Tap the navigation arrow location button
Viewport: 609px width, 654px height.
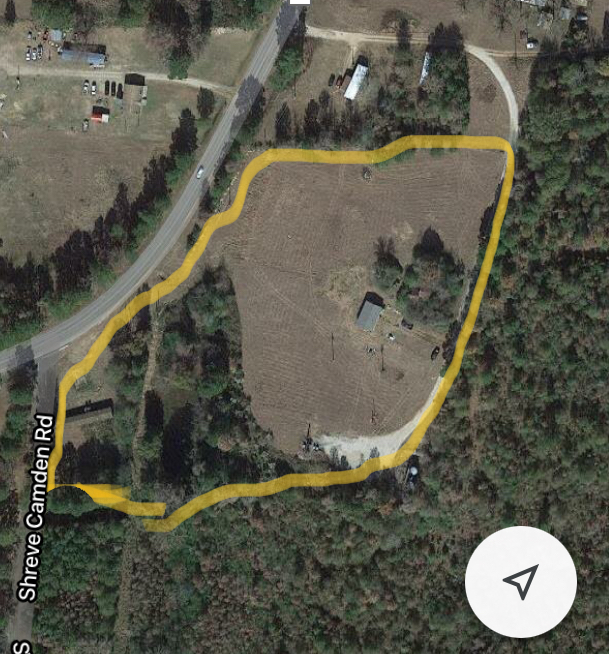coord(520,581)
